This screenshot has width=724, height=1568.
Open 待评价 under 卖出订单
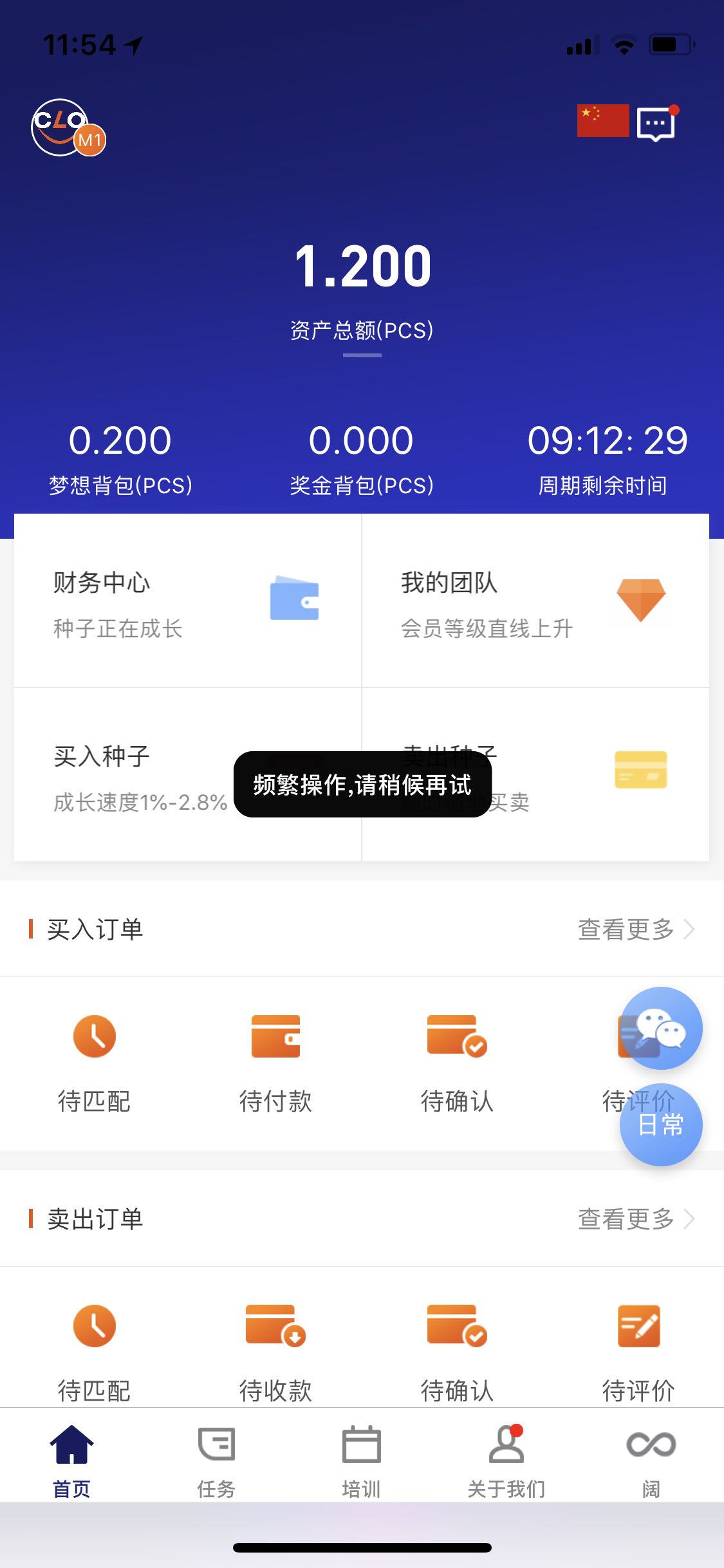point(638,1350)
